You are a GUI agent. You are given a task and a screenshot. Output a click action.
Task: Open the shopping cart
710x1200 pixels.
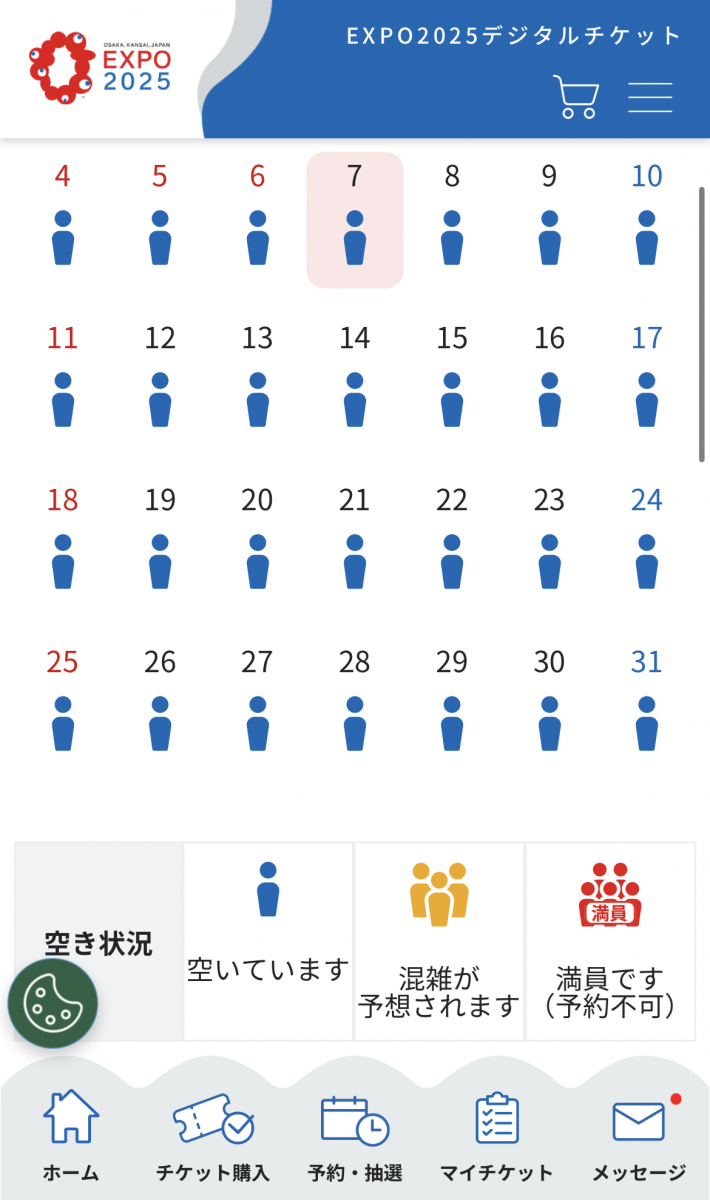pos(576,97)
